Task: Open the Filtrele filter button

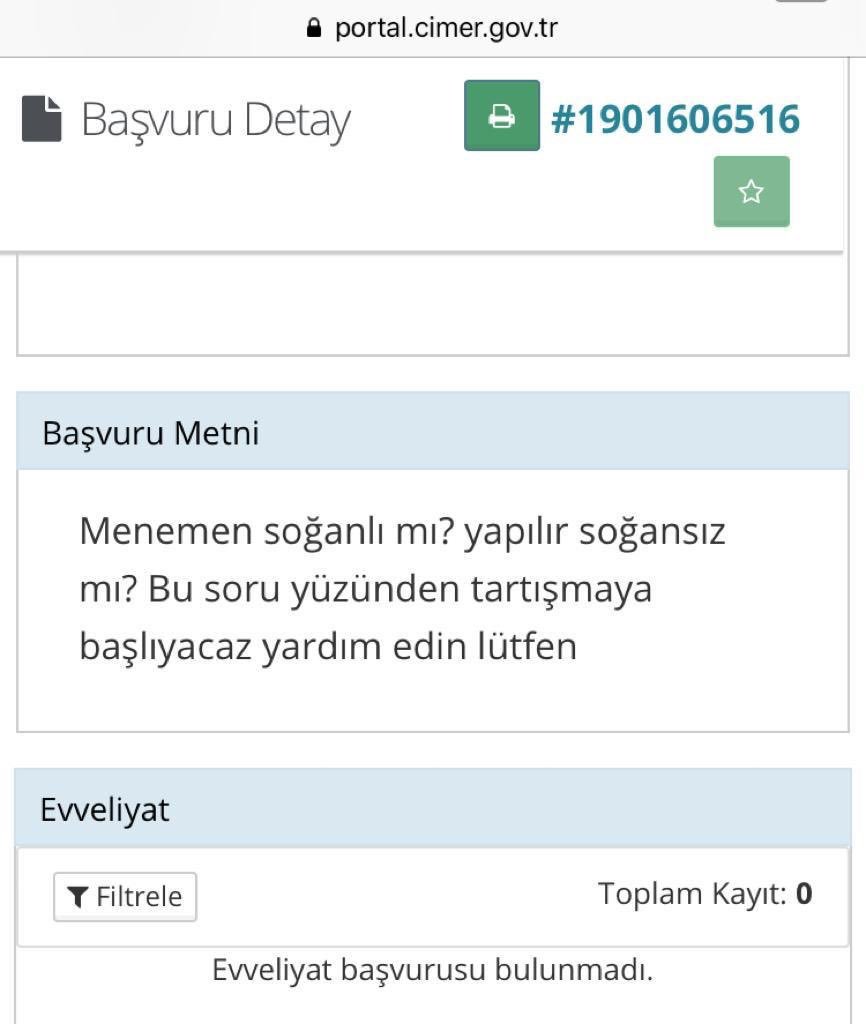Action: (x=125, y=896)
